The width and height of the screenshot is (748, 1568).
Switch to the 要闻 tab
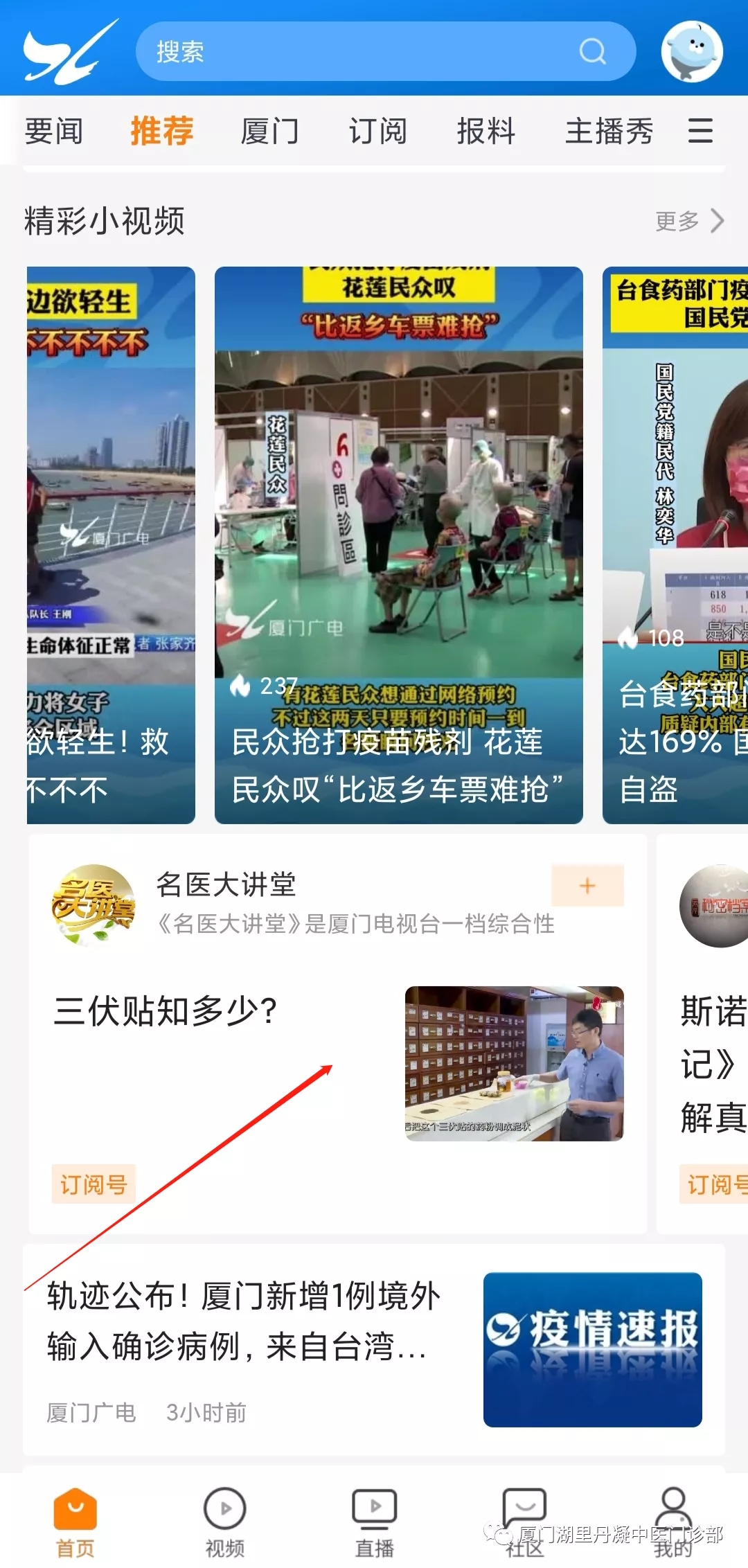pos(53,131)
